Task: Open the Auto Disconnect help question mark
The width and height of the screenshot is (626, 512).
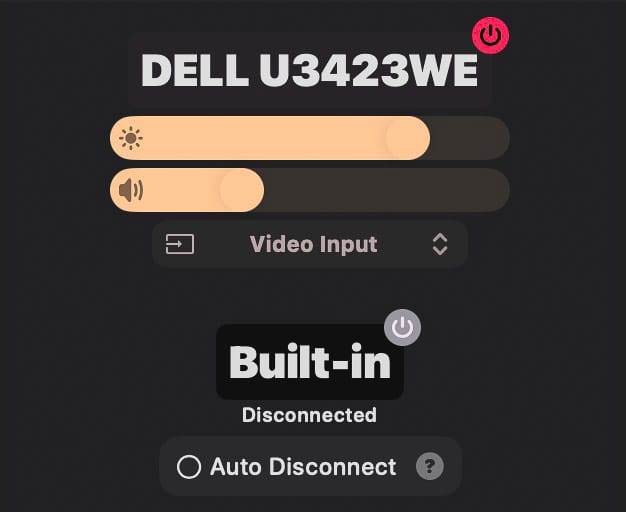Action: coord(429,466)
